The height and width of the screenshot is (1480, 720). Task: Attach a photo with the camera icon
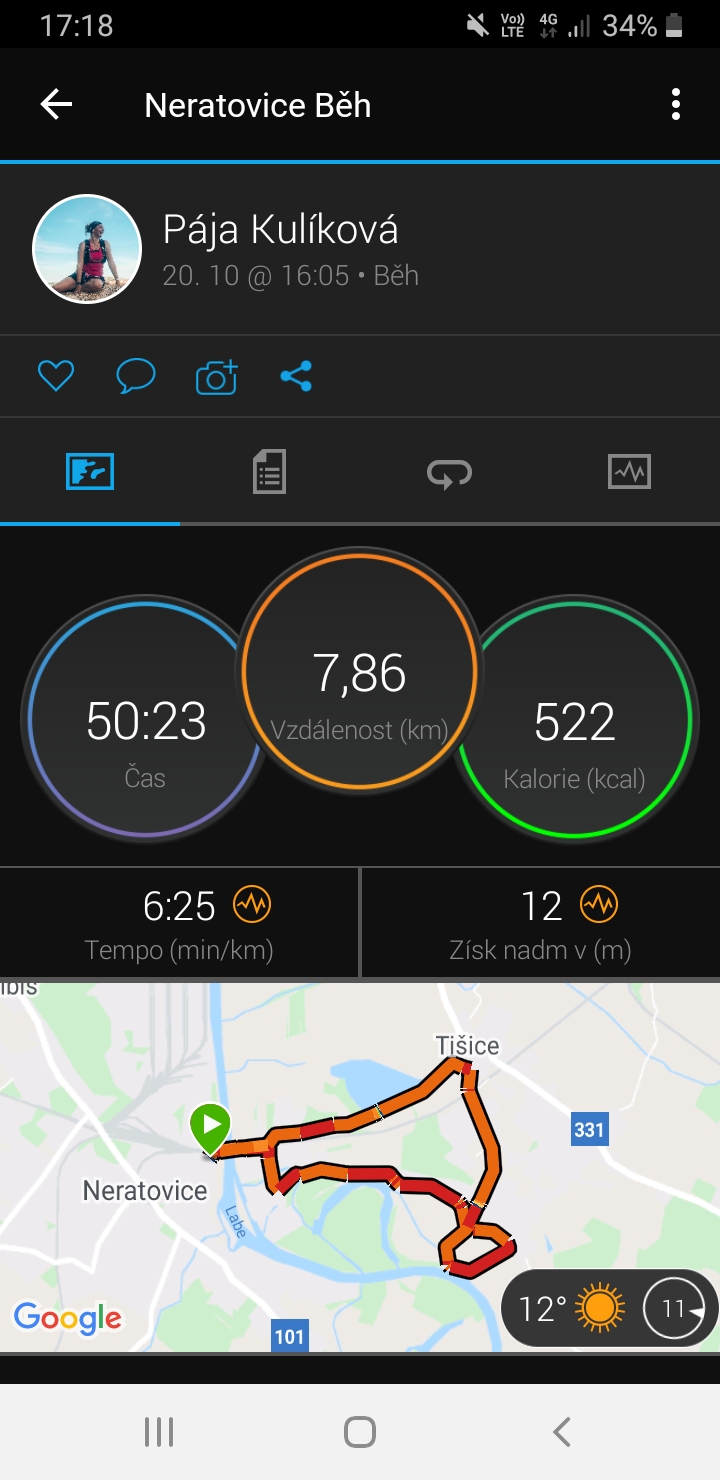[x=216, y=377]
